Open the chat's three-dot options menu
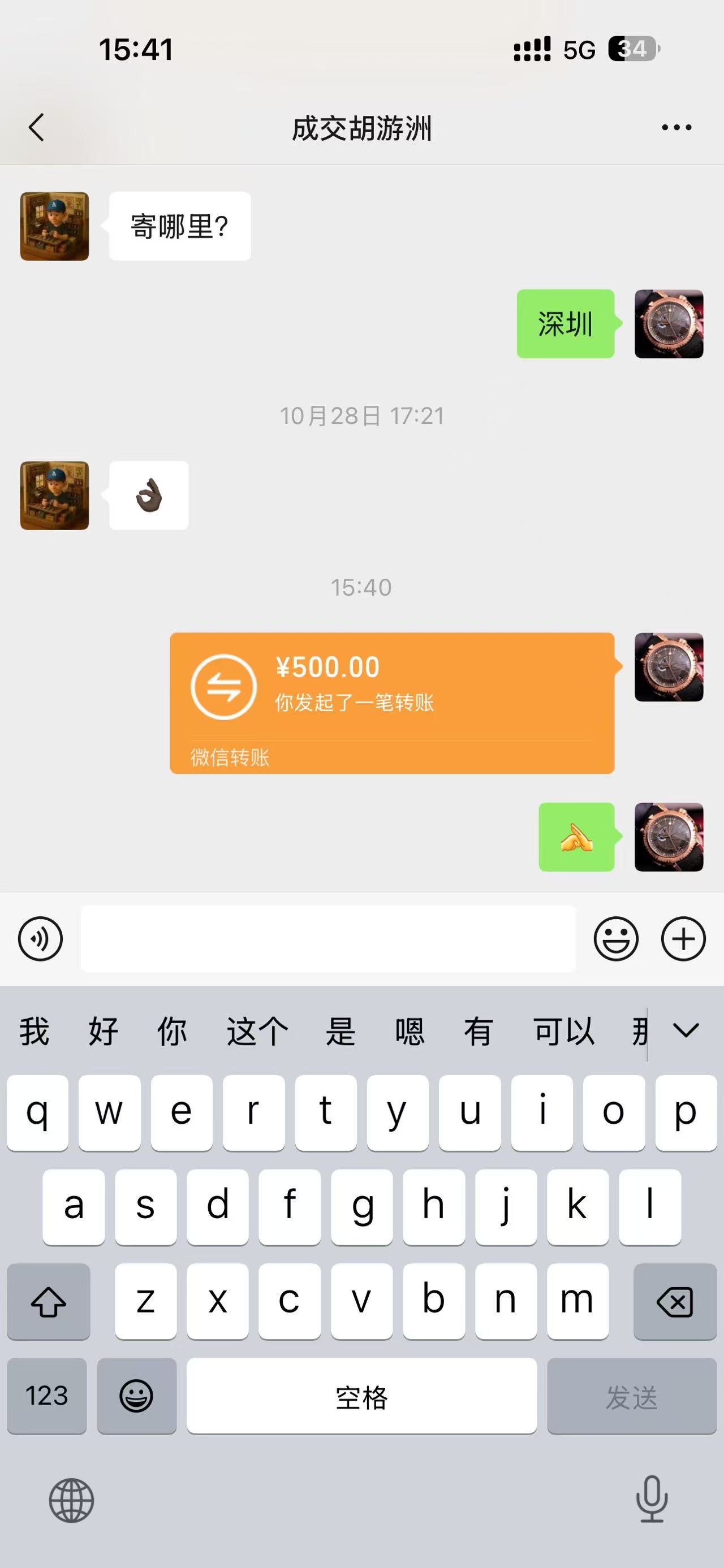This screenshot has width=724, height=1568. point(676,127)
